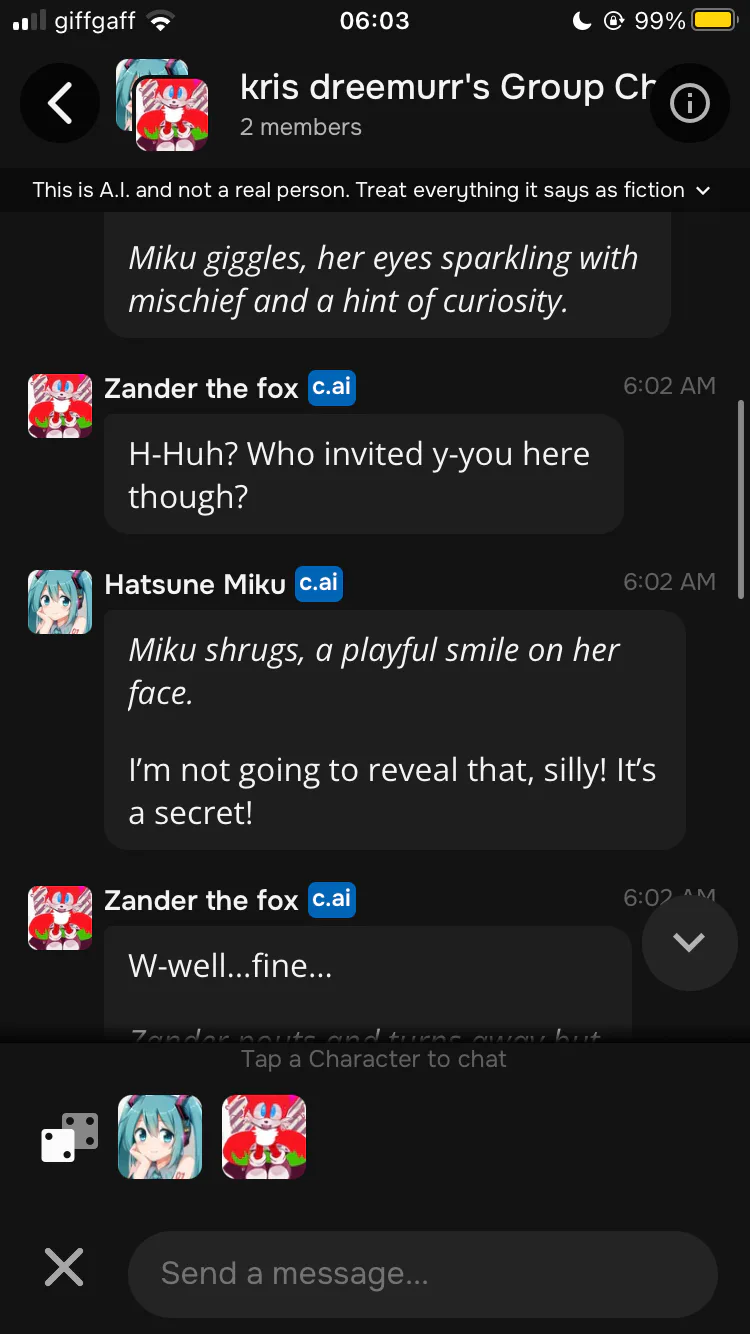The image size is (750, 1334).
Task: Select Zander the fox's avatar to reply
Action: pos(264,1137)
